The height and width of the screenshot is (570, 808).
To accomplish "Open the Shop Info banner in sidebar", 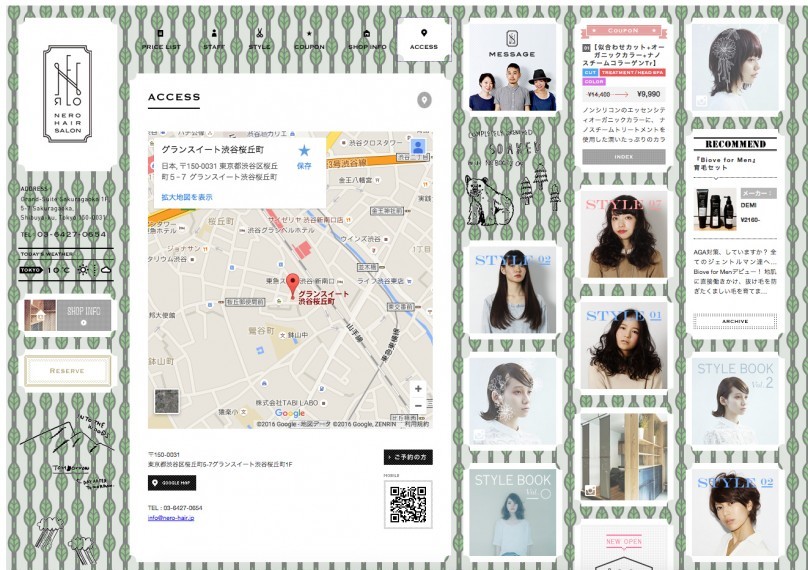I will tap(68, 315).
